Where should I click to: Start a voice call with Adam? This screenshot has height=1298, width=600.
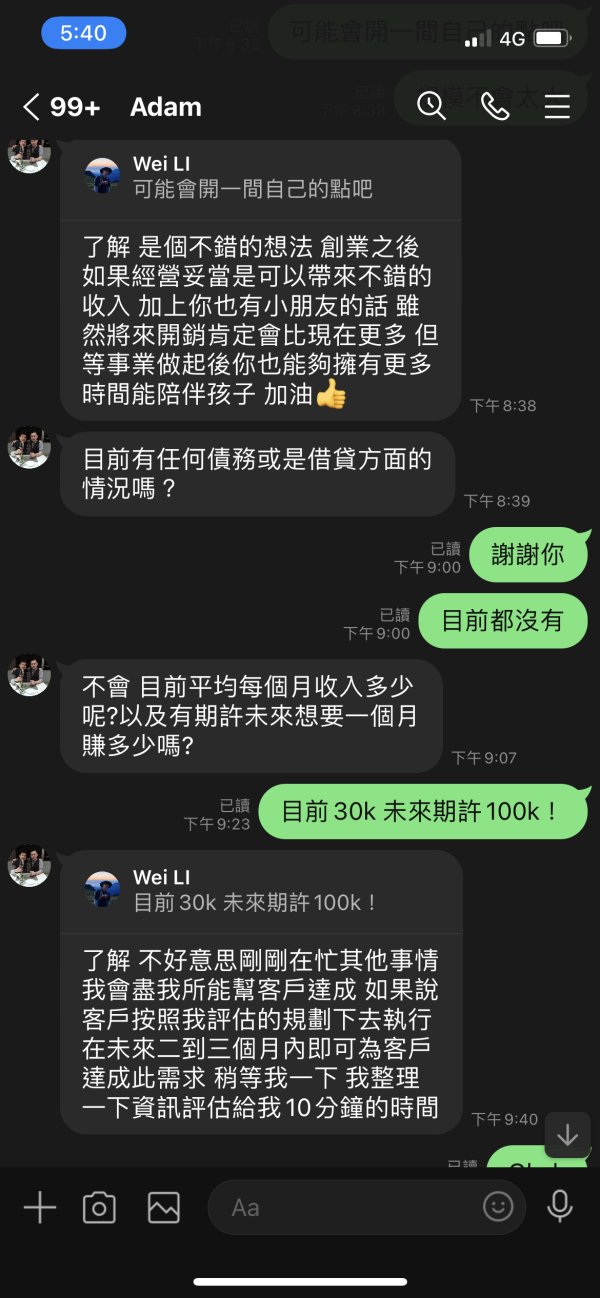(x=495, y=106)
